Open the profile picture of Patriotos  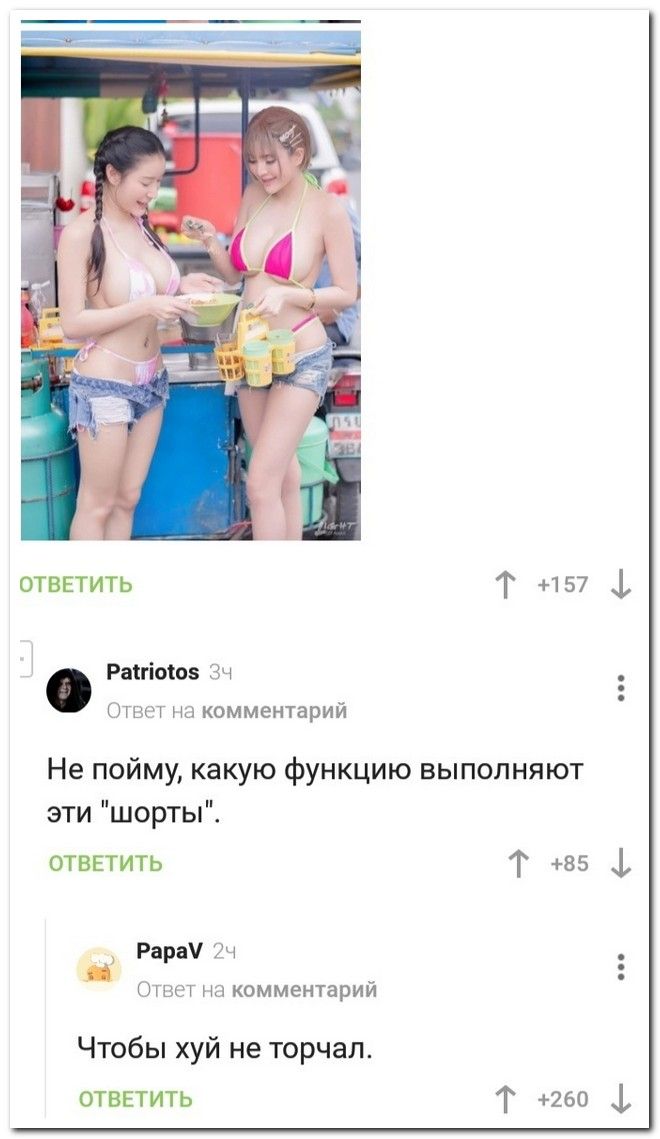coord(69,690)
